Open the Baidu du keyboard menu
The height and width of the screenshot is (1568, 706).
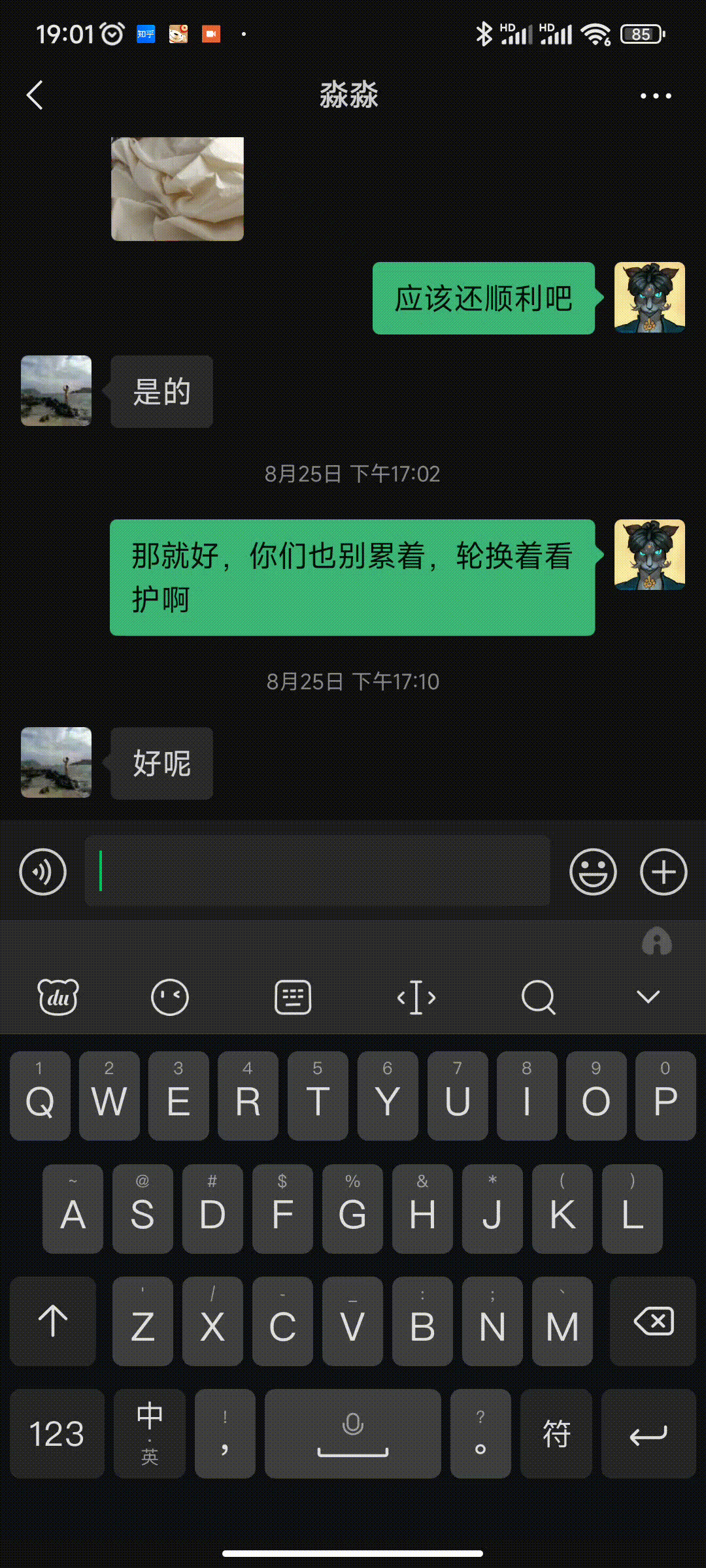(58, 997)
